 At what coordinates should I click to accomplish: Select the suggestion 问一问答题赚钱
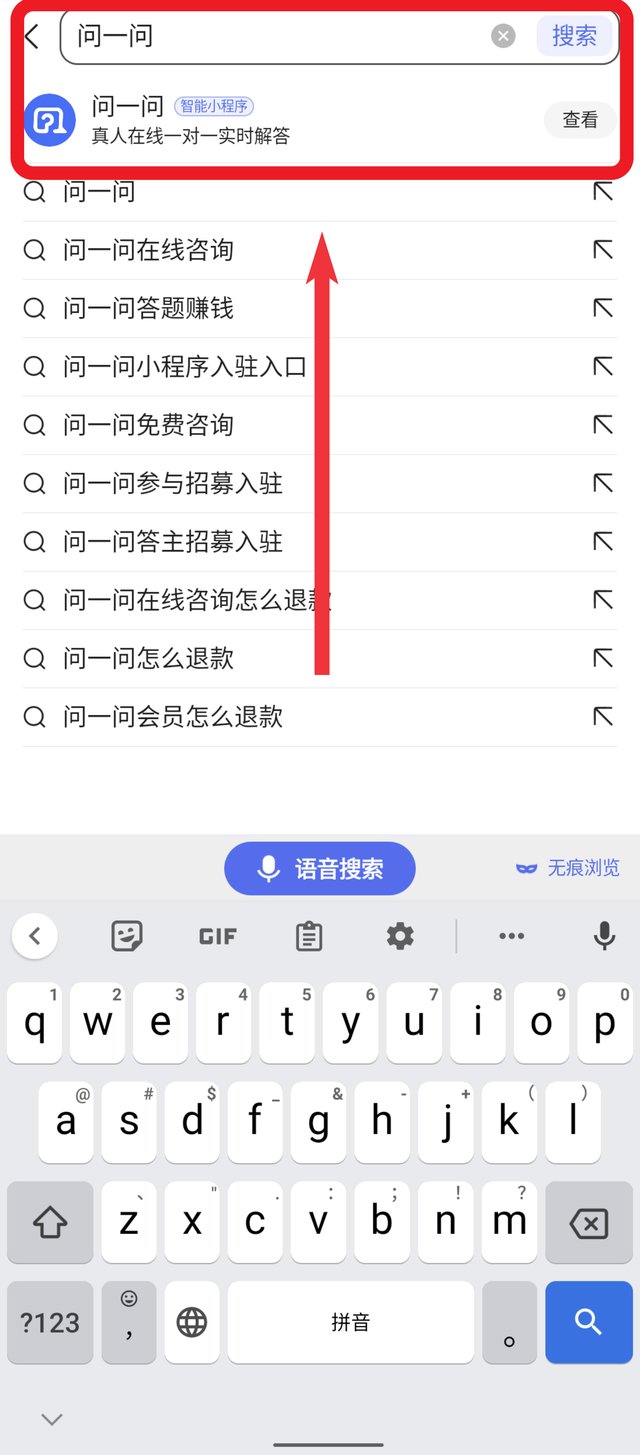pyautogui.click(x=148, y=308)
